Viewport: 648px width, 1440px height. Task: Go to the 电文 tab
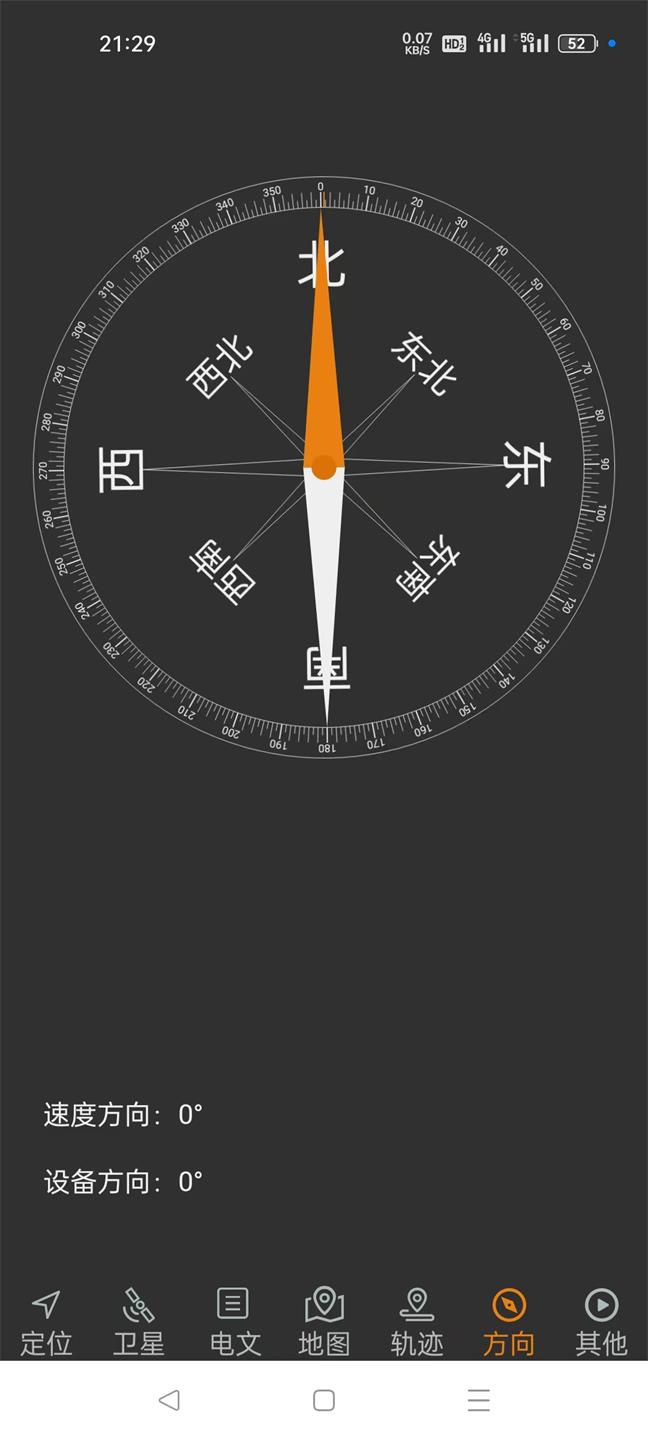tap(232, 1321)
